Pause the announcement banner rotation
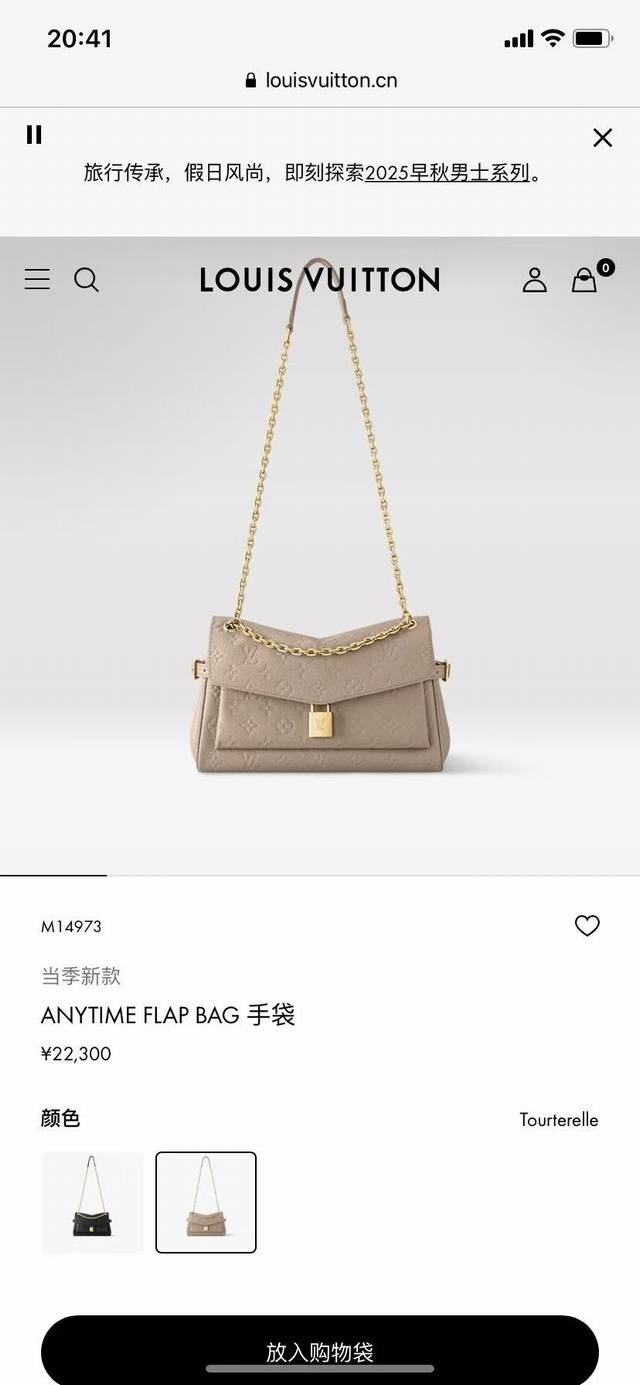 pos(34,135)
